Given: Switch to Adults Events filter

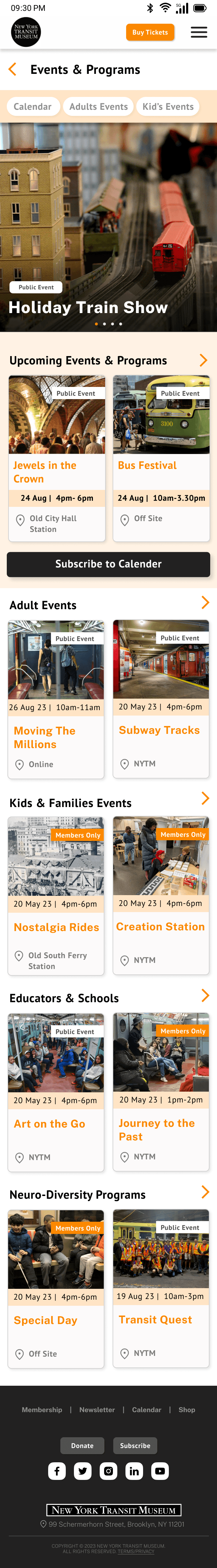Looking at the screenshot, I should [98, 106].
